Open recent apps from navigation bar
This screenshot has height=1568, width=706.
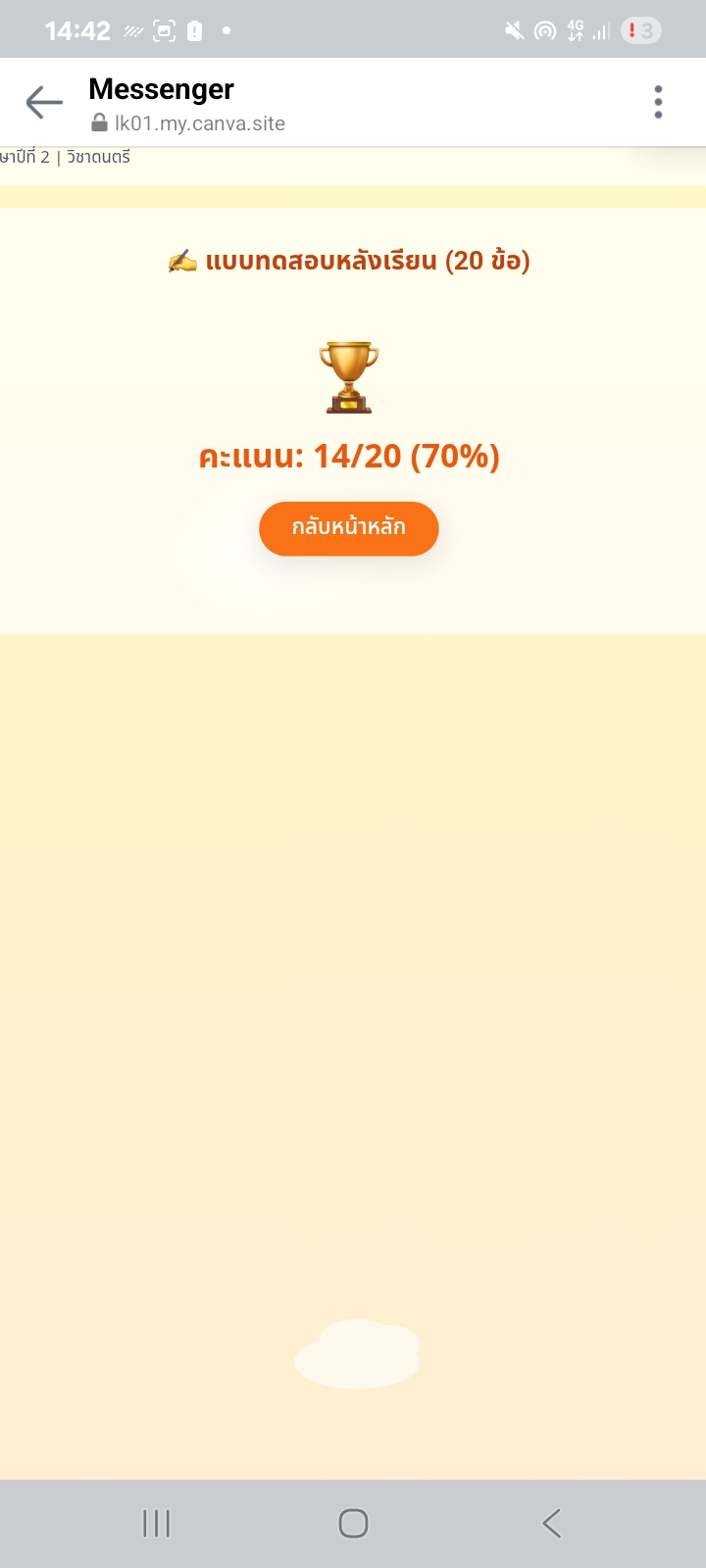click(156, 1523)
